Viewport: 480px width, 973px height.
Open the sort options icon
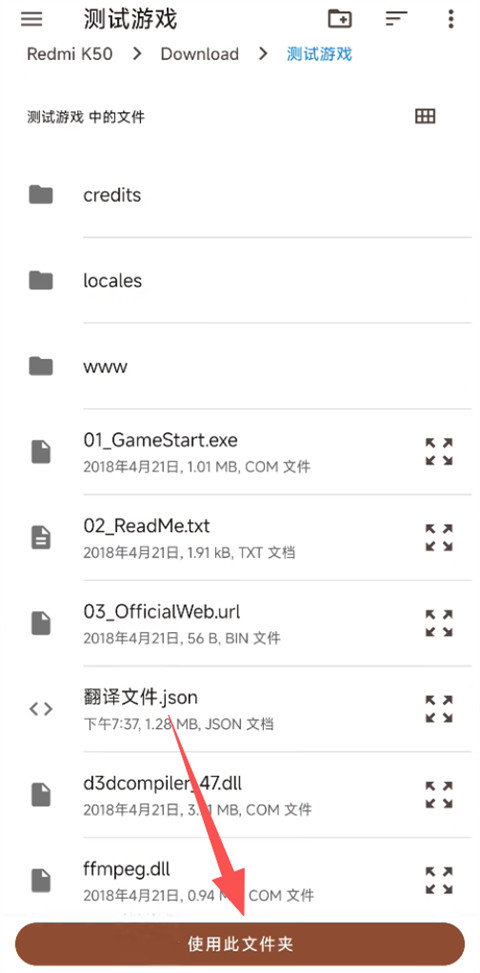[x=395, y=19]
